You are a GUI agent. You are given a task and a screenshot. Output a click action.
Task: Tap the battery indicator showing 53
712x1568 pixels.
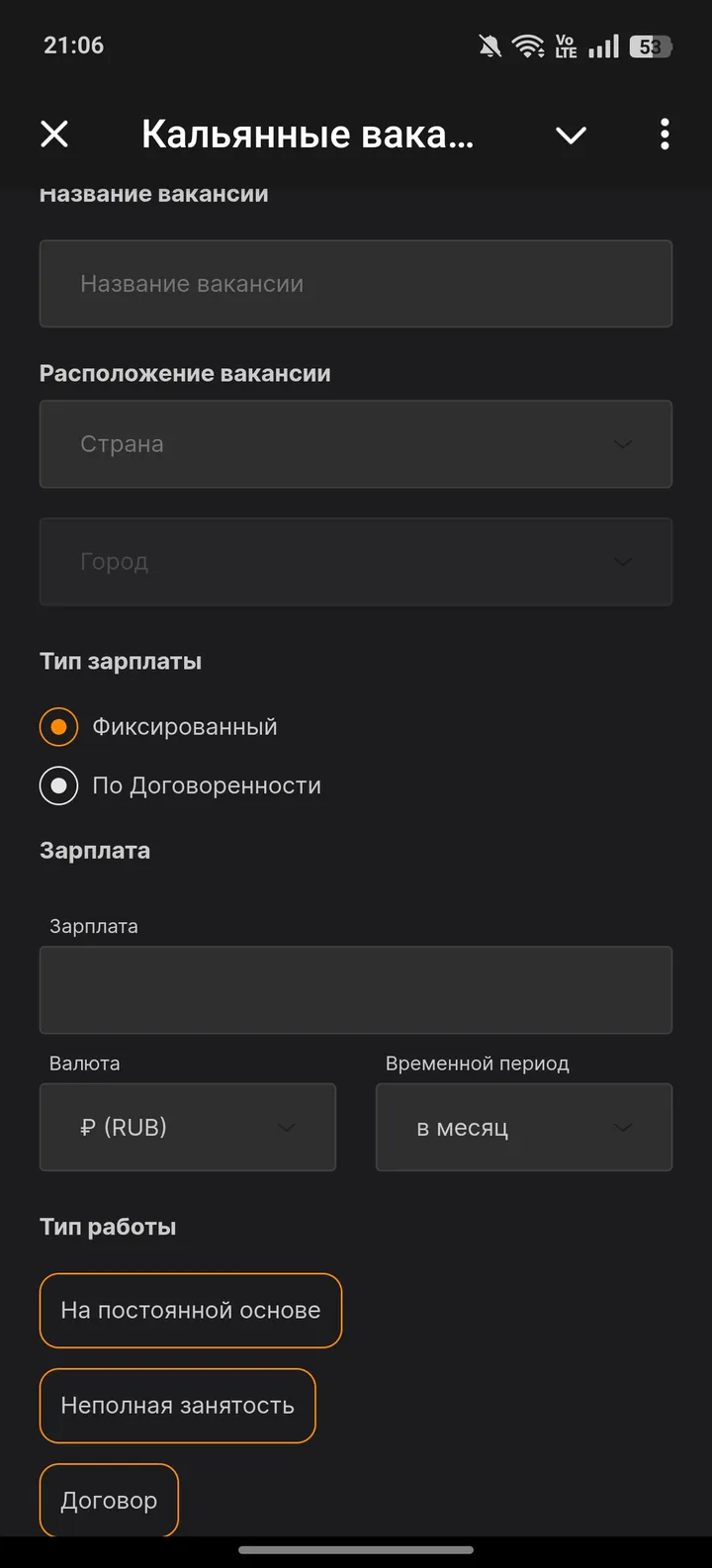click(650, 45)
